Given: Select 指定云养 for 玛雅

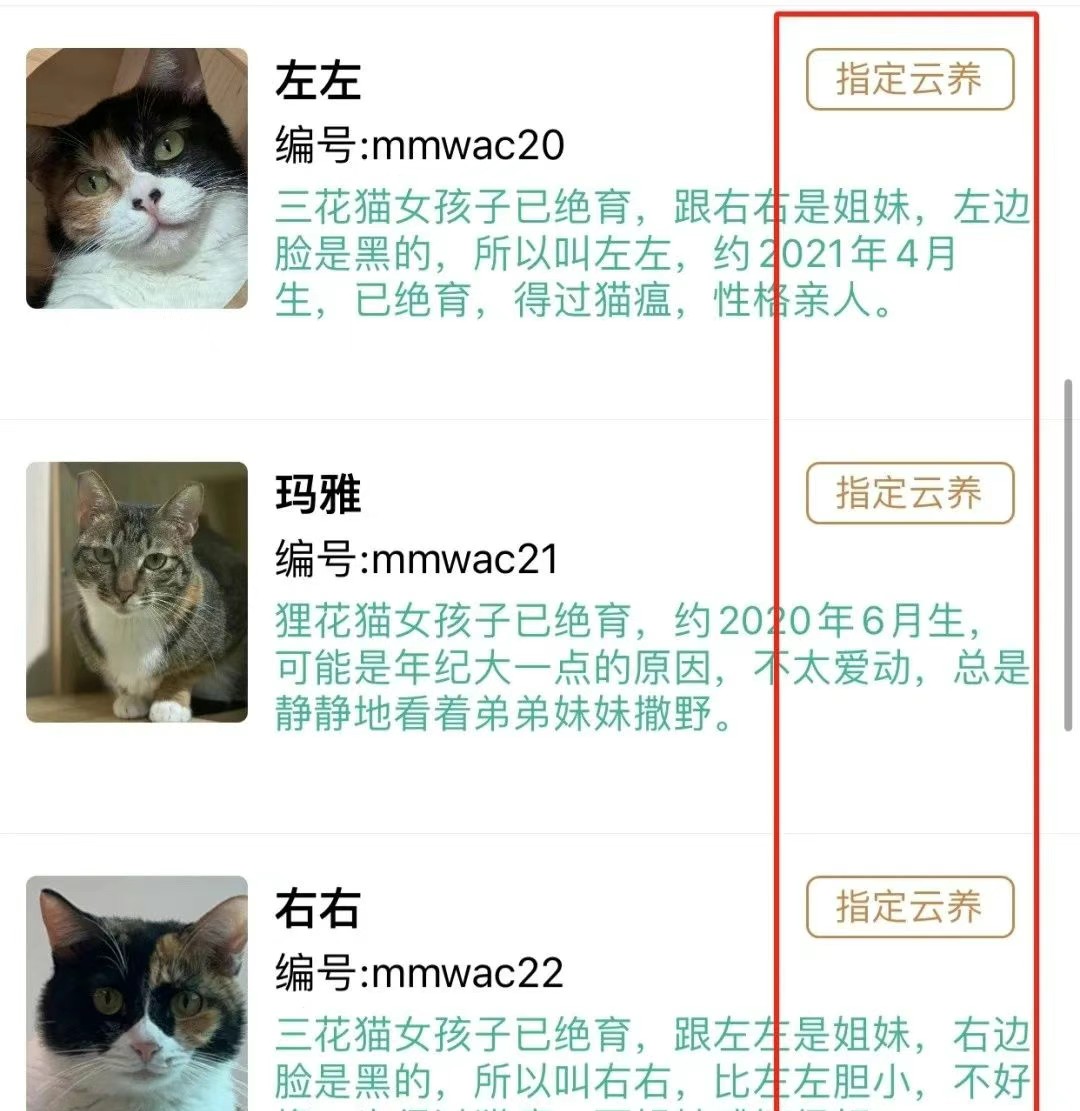Looking at the screenshot, I should click(910, 493).
